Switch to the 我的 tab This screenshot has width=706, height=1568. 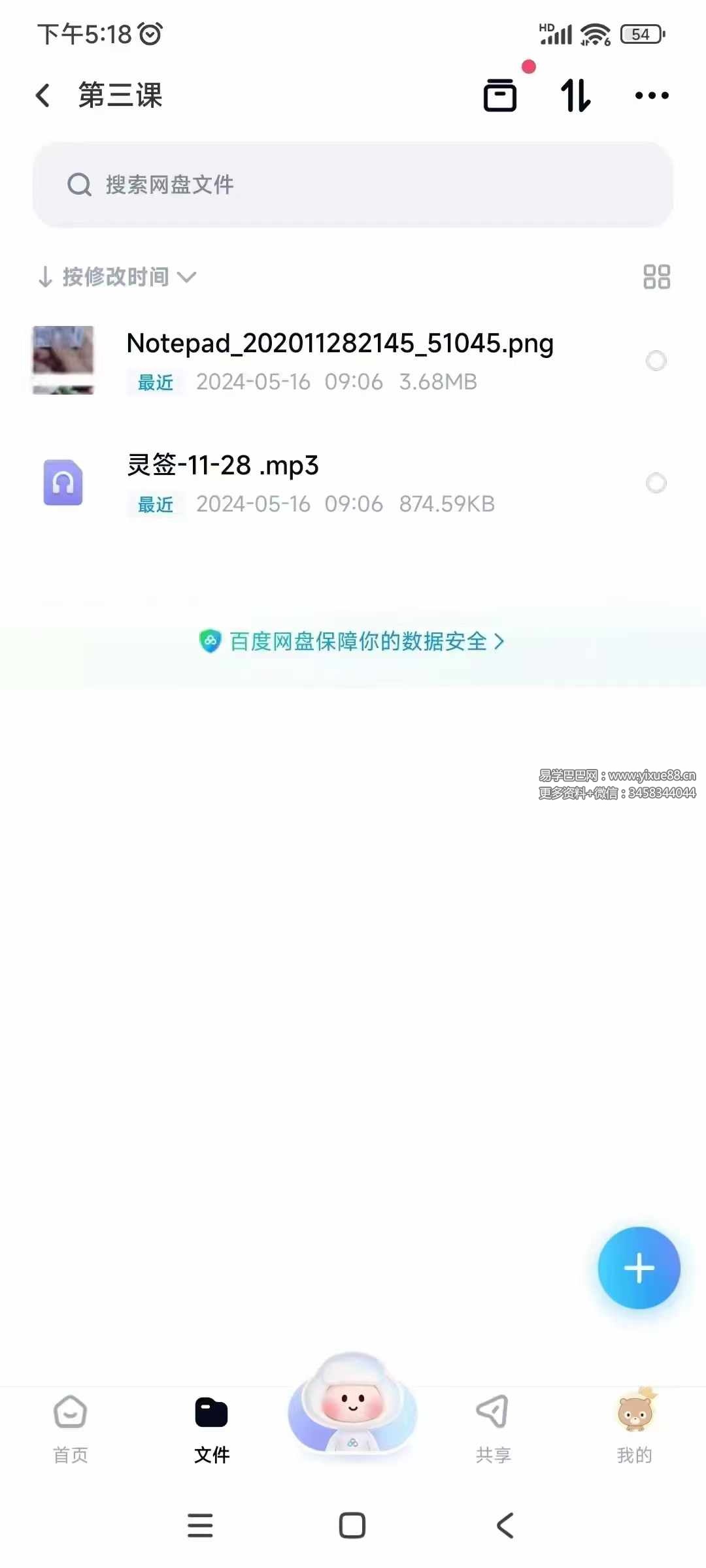click(x=635, y=1429)
